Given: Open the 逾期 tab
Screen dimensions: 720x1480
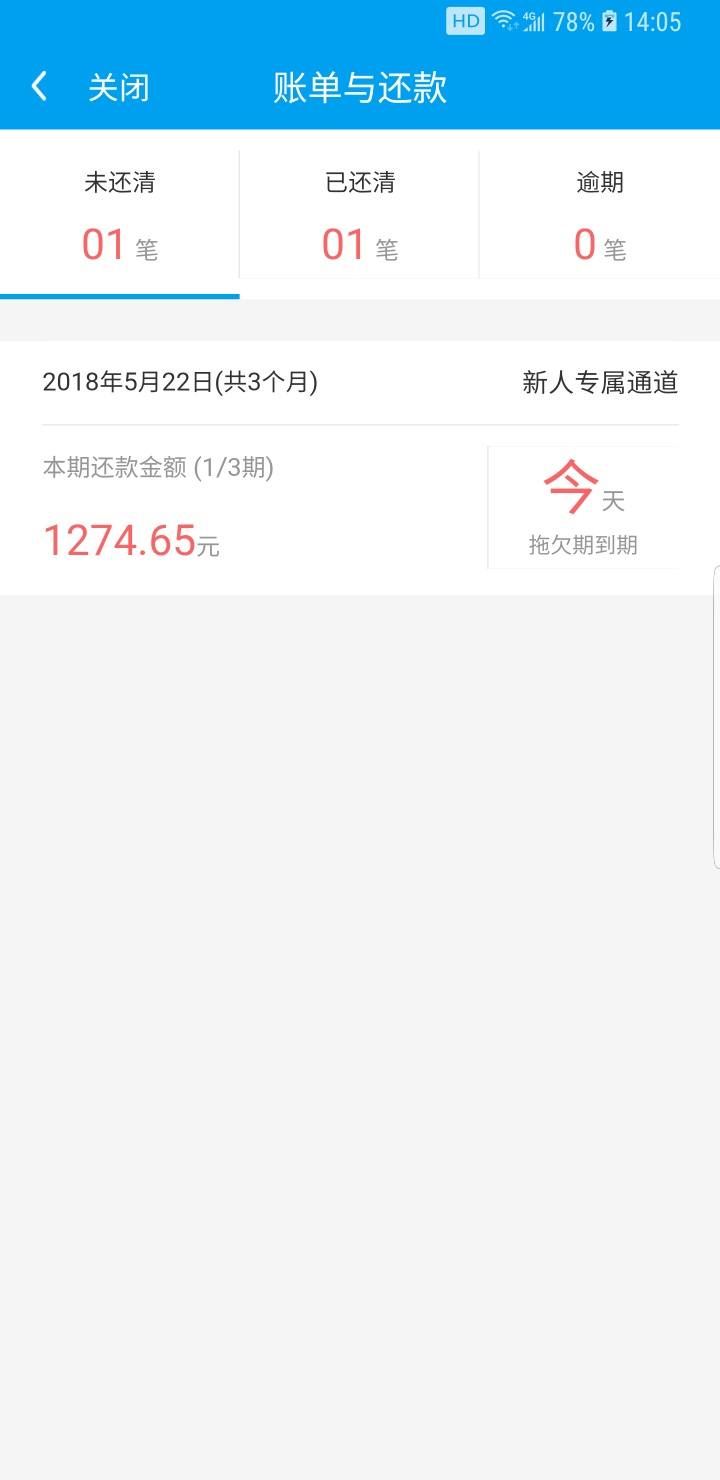Looking at the screenshot, I should pos(600,214).
